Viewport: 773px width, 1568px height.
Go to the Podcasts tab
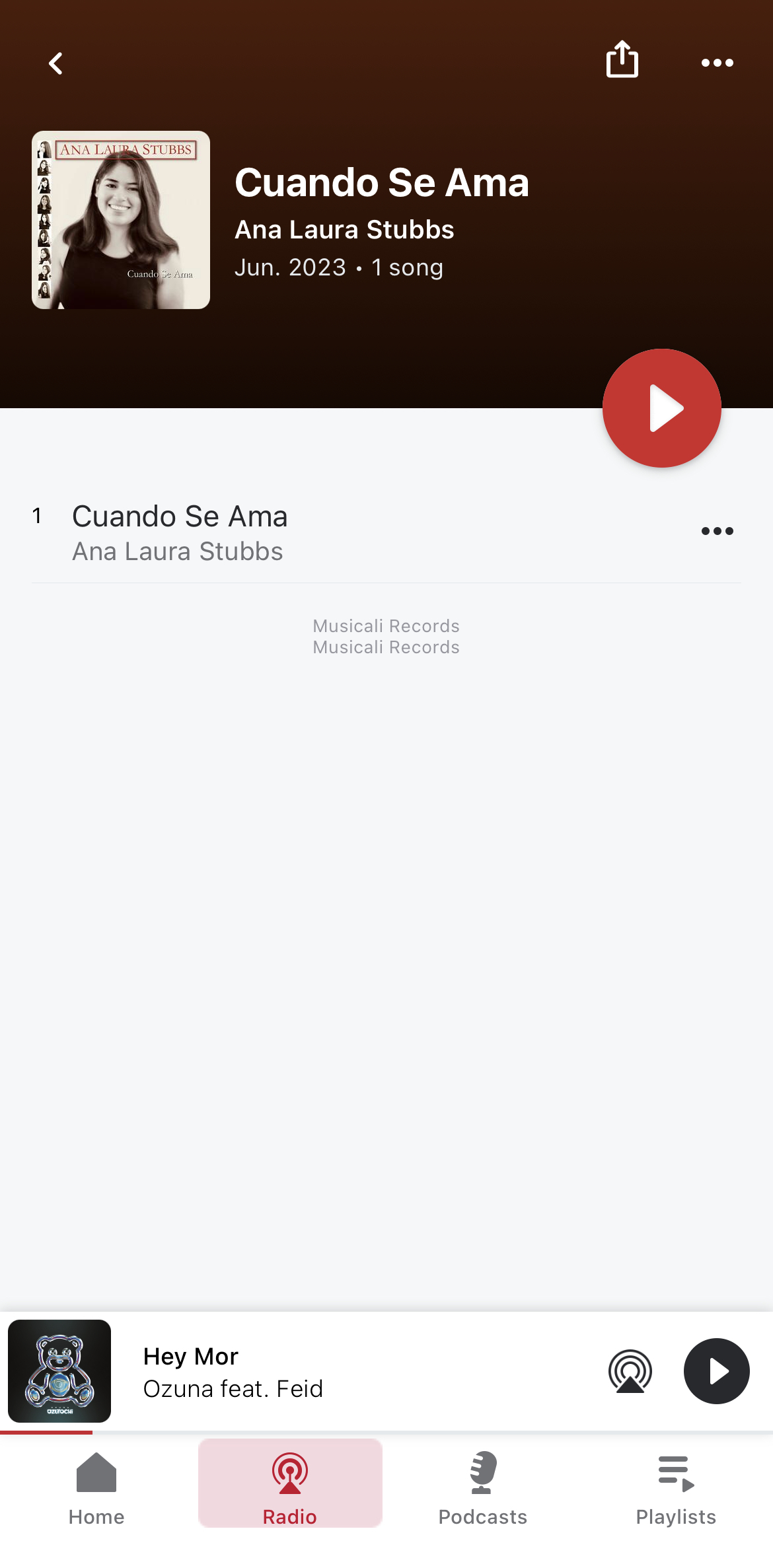tap(483, 1488)
